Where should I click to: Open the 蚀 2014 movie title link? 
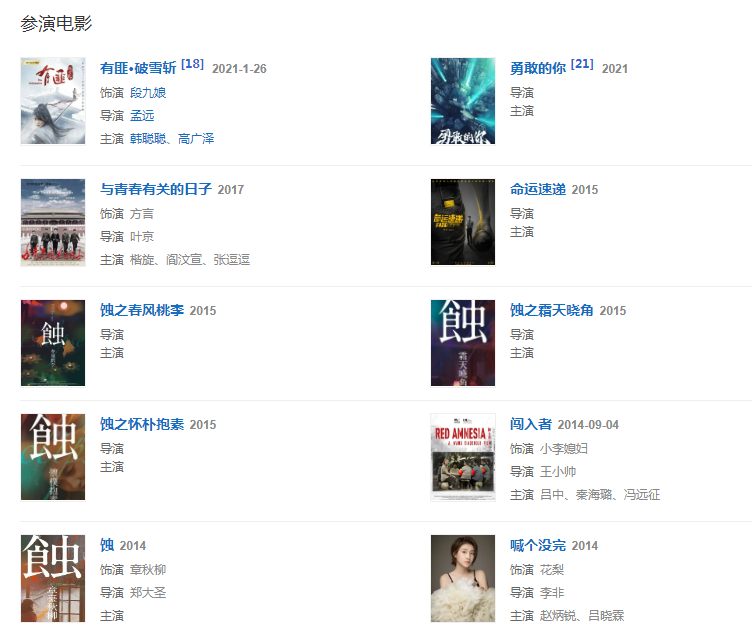tap(107, 545)
